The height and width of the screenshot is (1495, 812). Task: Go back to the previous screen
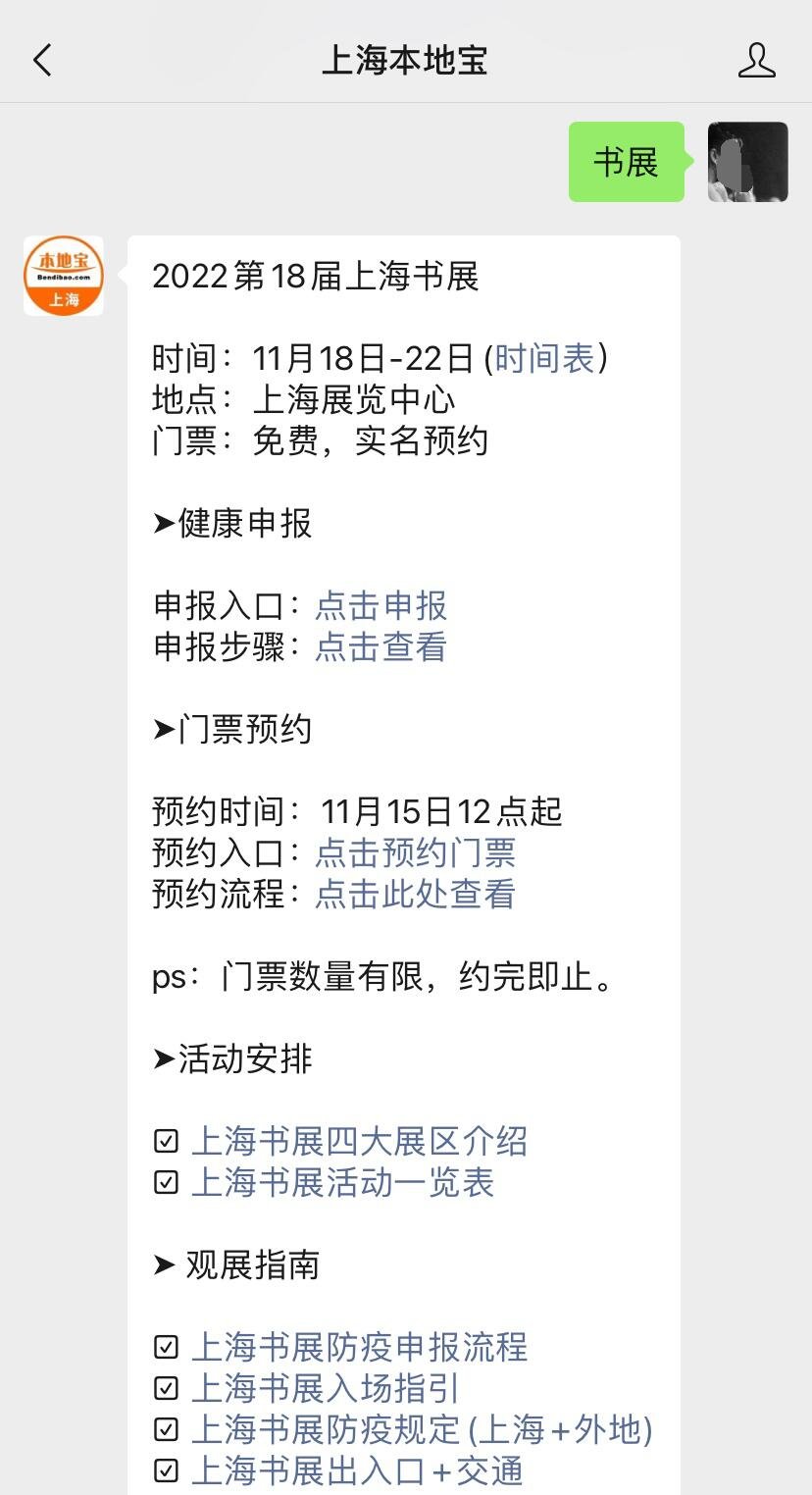click(42, 60)
